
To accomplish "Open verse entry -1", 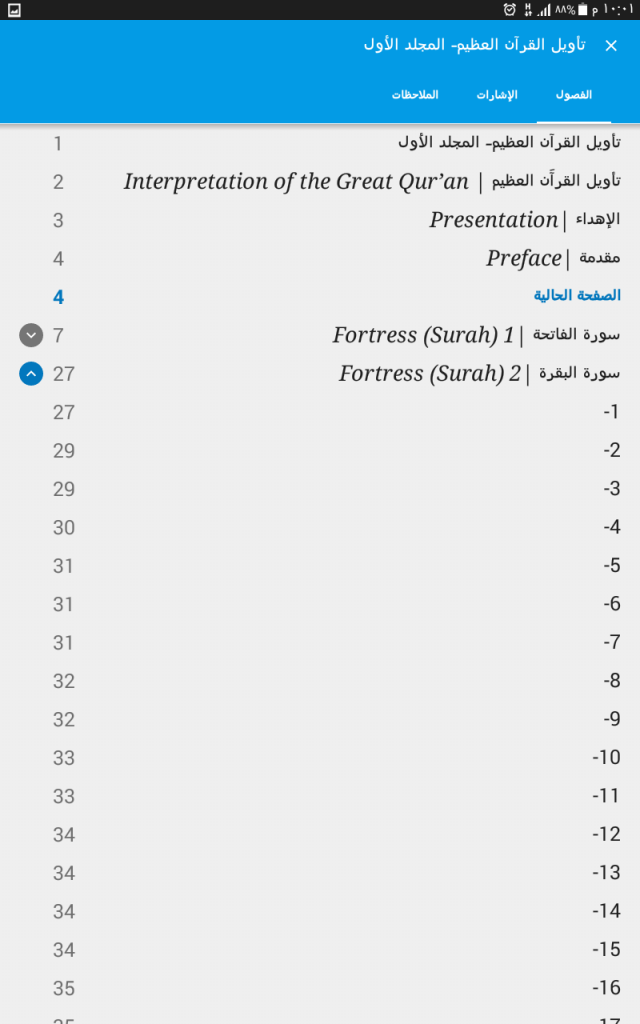I will point(320,412).
